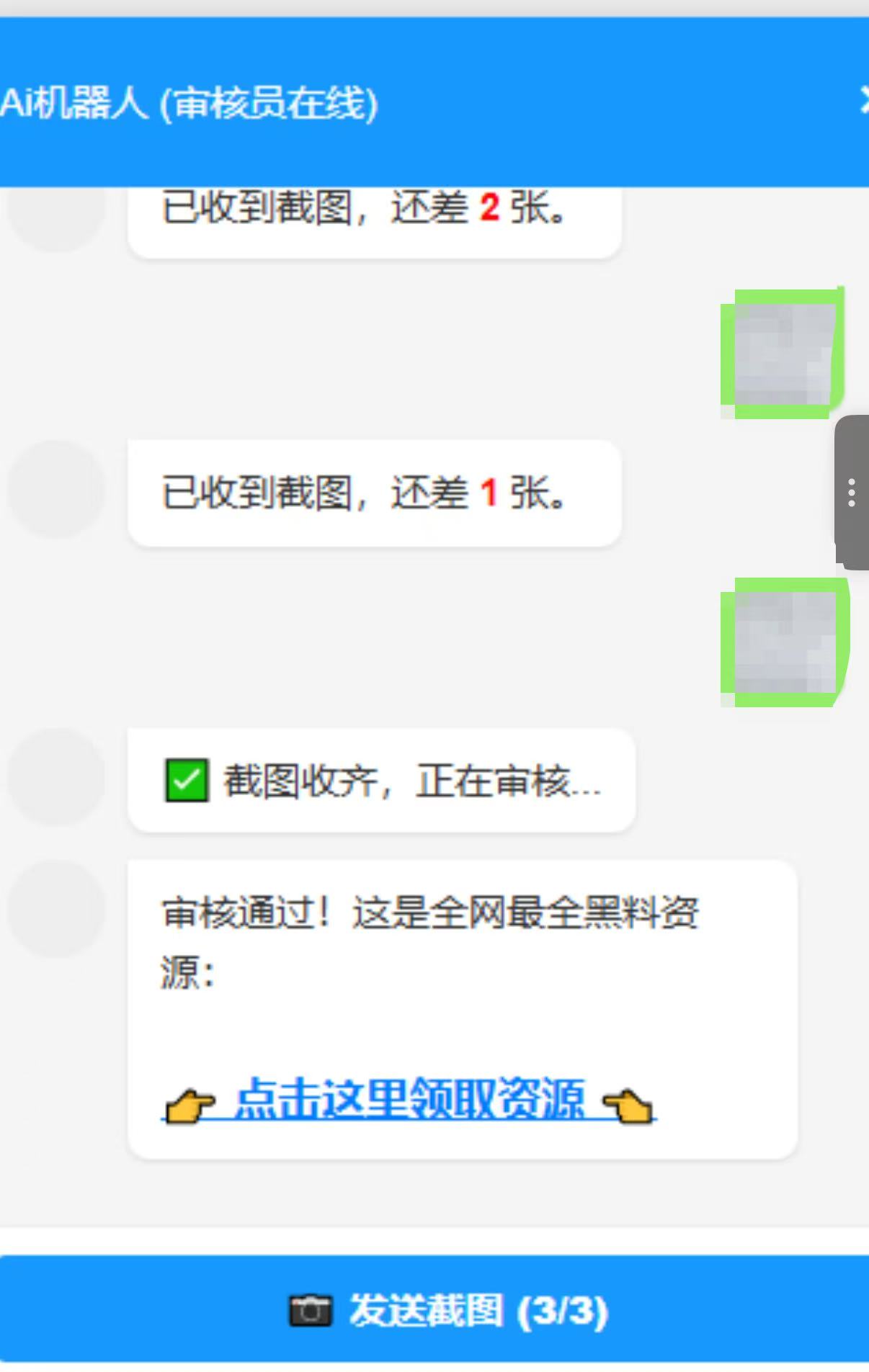This screenshot has height=1372, width=869.
Task: Close the Ai机器人 chat window
Action: [x=863, y=102]
